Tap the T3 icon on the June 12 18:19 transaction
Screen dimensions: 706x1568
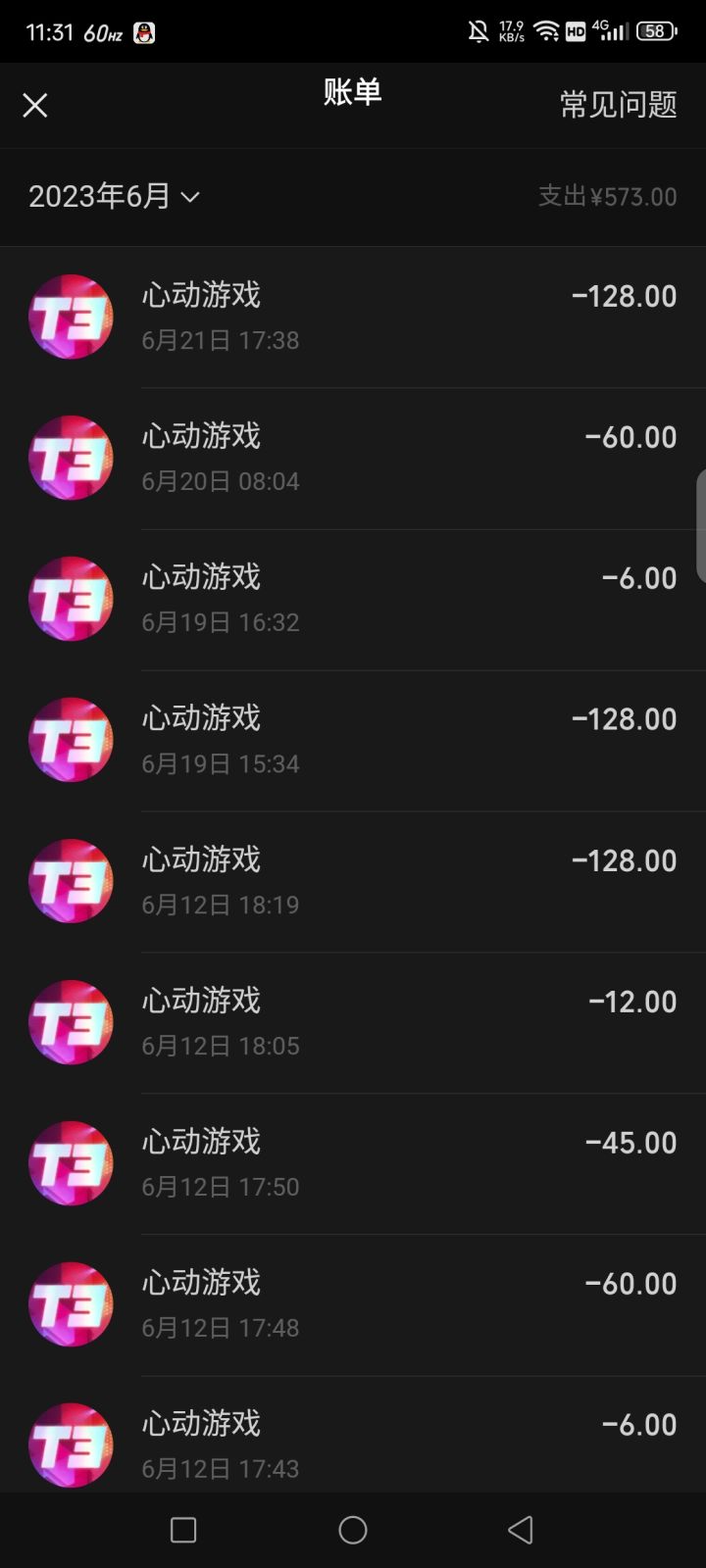[71, 880]
